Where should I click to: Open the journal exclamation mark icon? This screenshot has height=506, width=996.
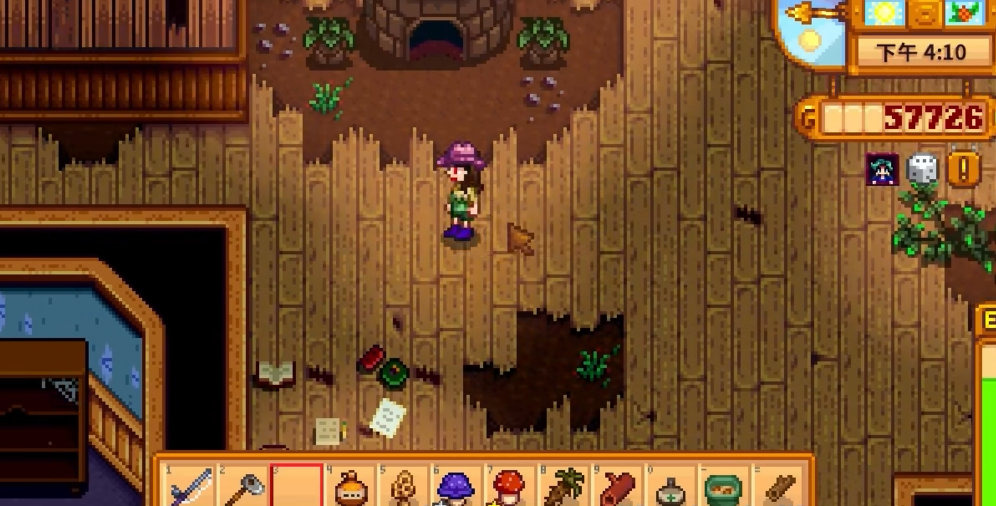963,168
